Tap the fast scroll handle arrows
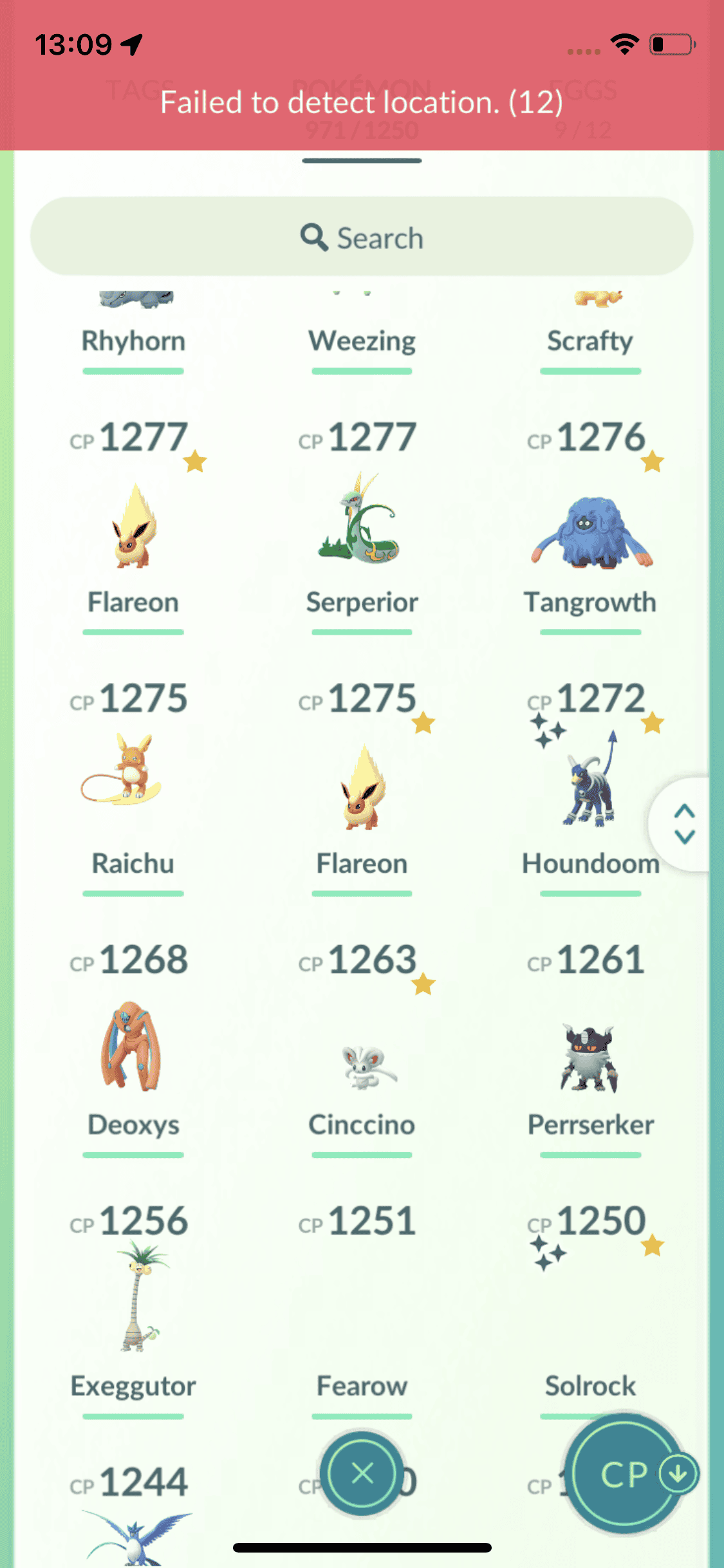This screenshot has height=1568, width=724. (684, 824)
